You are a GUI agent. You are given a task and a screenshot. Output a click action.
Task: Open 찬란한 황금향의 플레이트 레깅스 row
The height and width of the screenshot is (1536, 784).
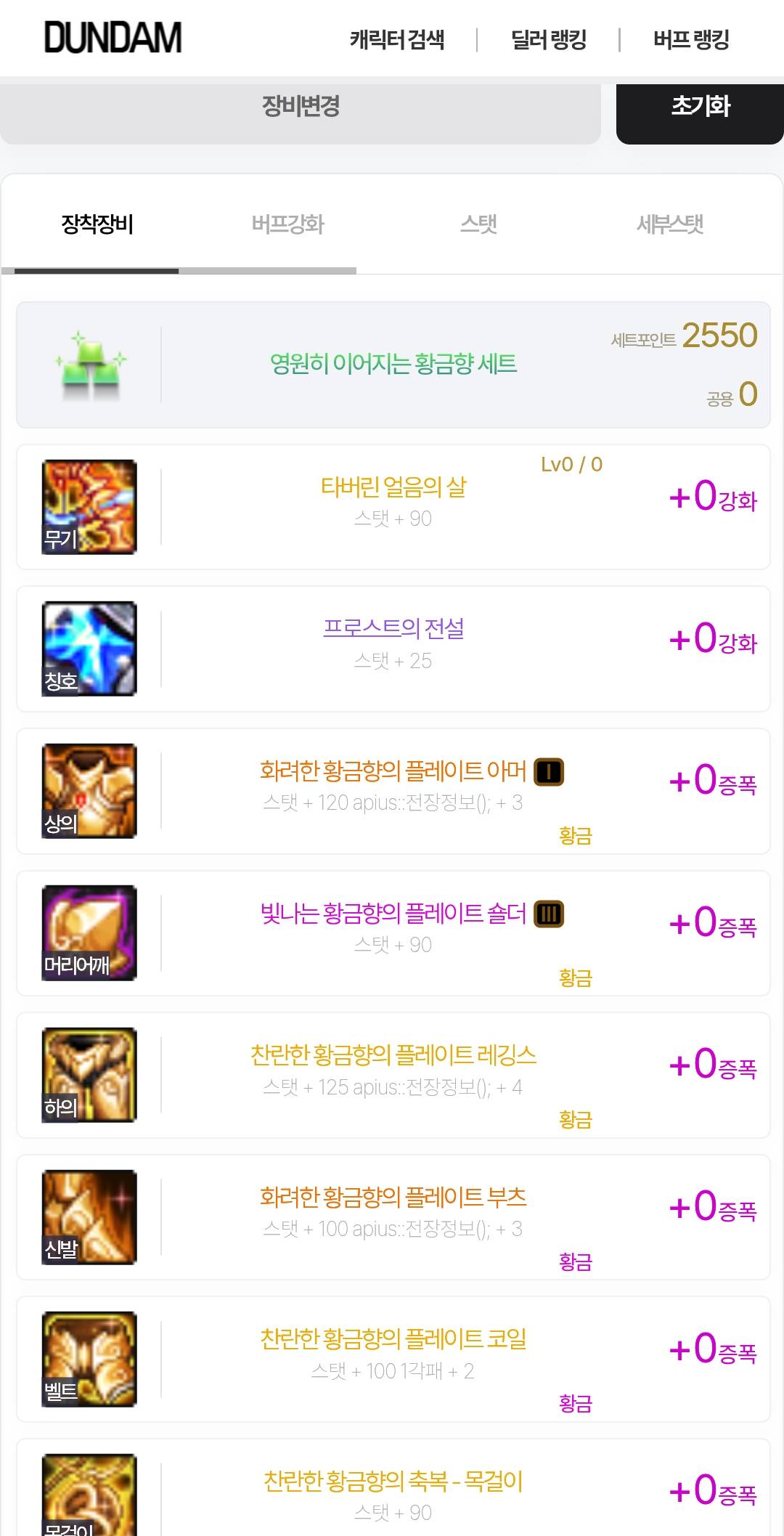point(393,1055)
